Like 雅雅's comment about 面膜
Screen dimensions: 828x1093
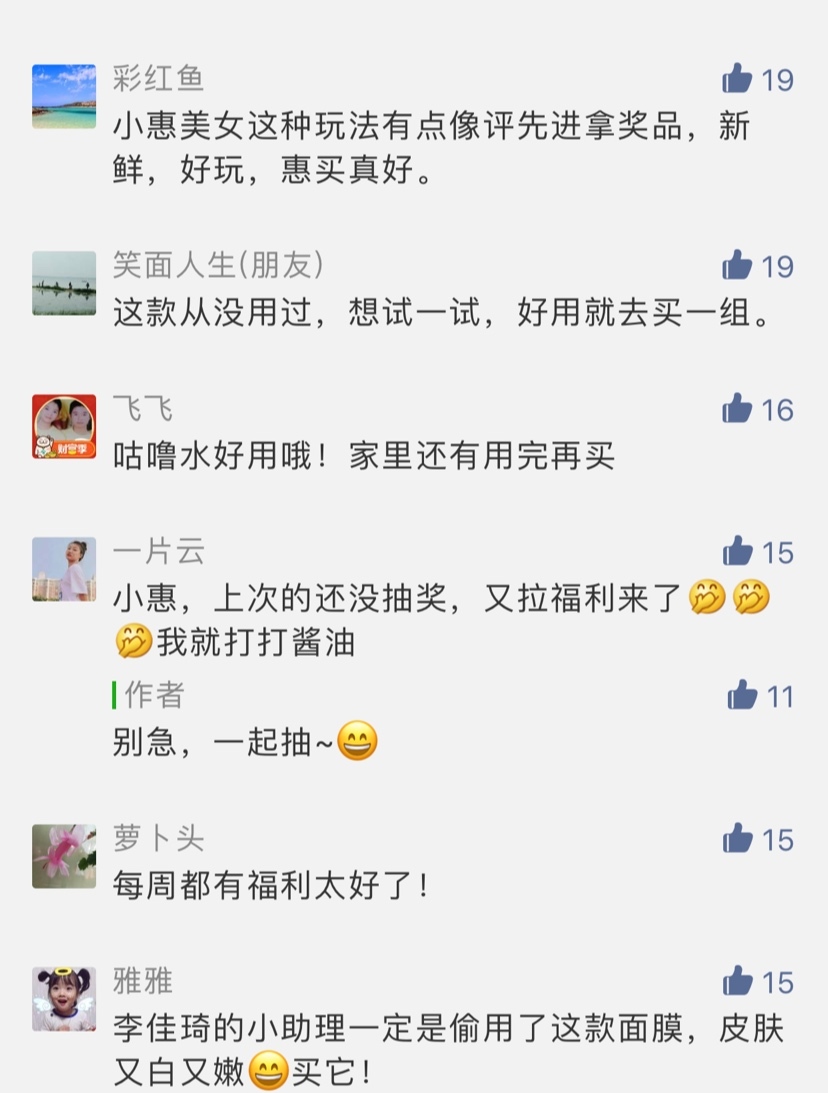(738, 982)
